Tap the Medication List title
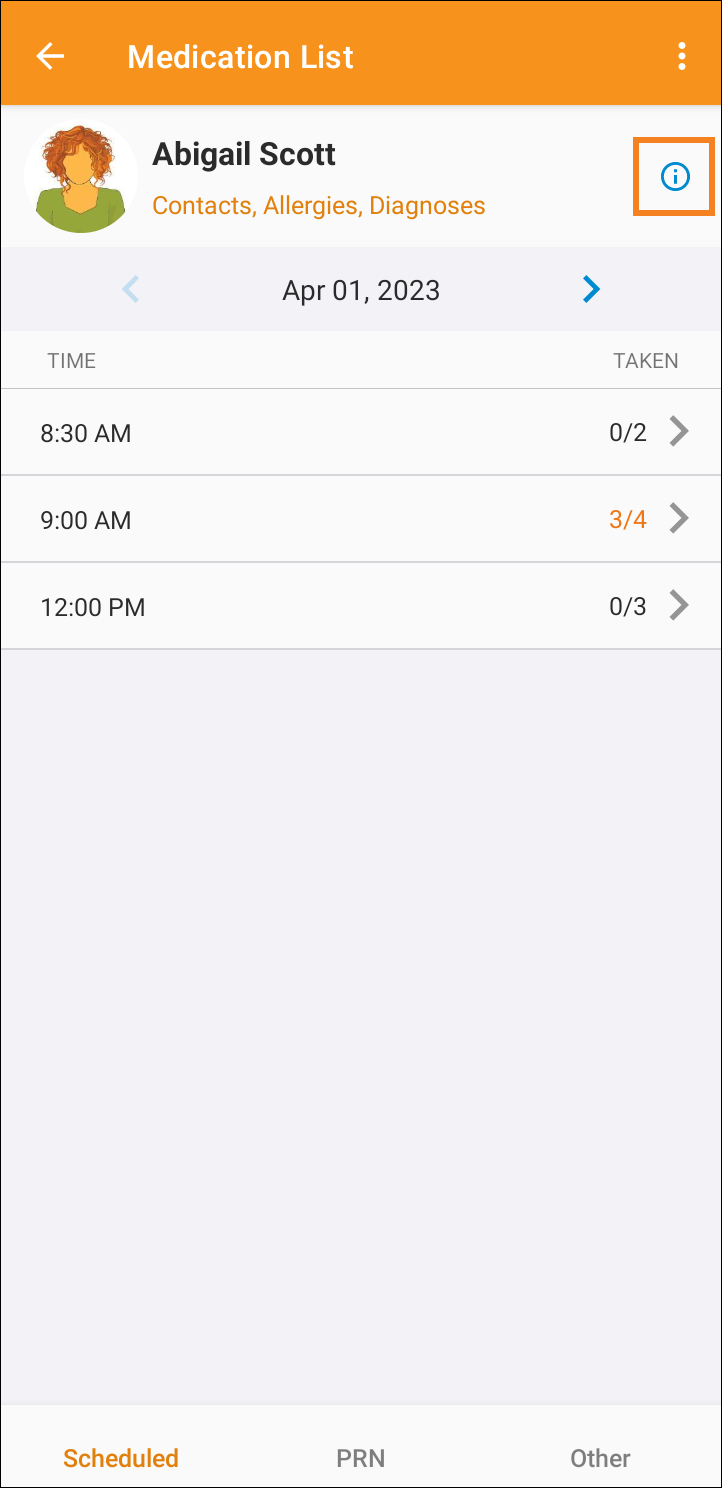This screenshot has height=1488, width=722. (x=240, y=56)
